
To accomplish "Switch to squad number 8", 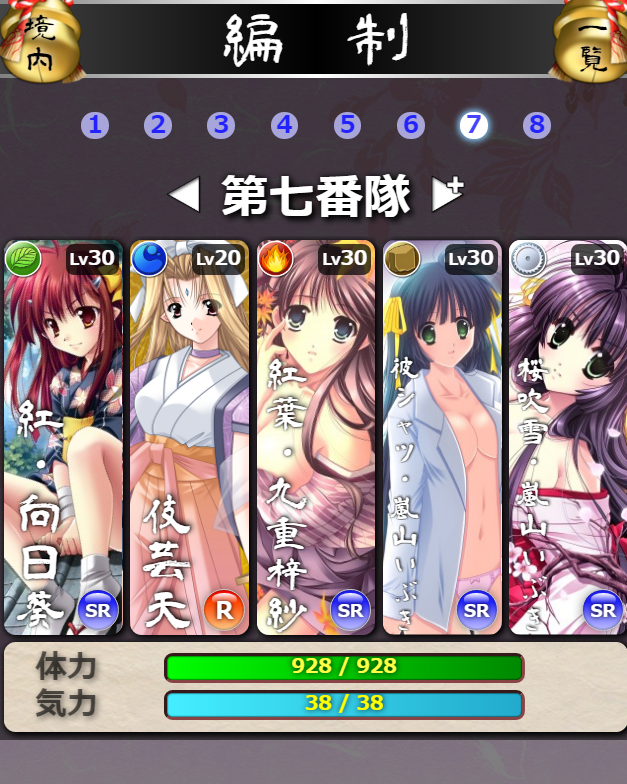I will pos(537,125).
